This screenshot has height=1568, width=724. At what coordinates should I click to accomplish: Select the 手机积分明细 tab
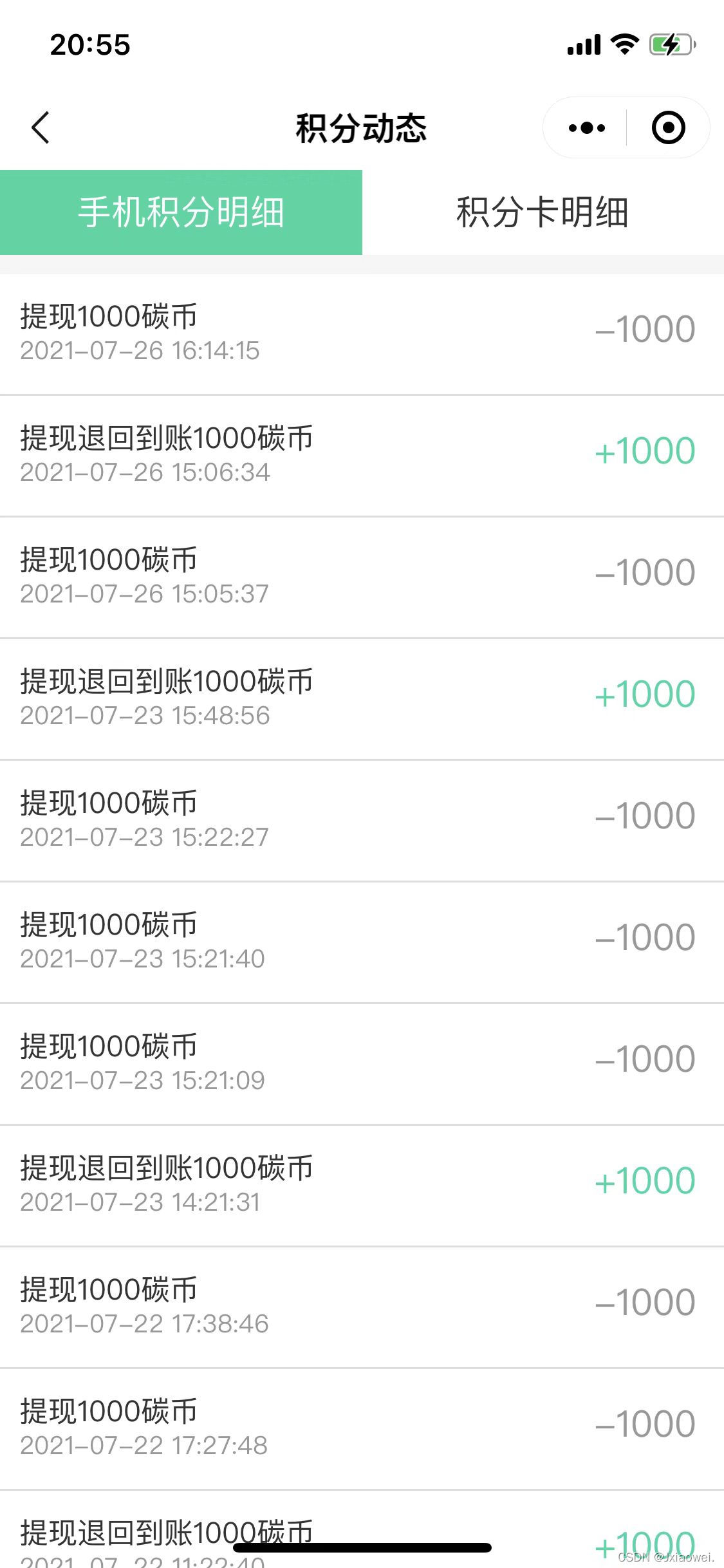(x=181, y=212)
